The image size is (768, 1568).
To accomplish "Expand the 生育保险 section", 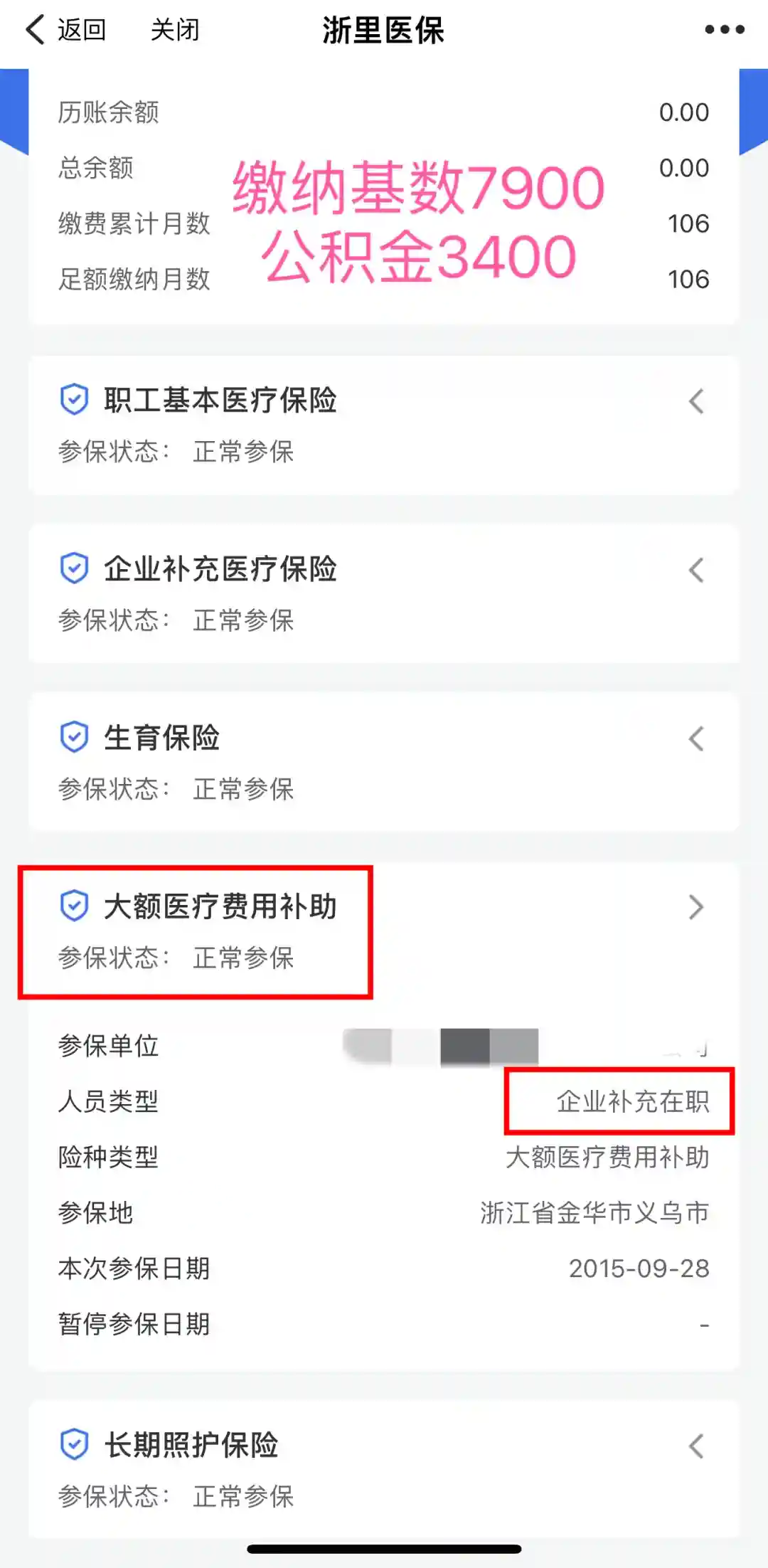I will (x=696, y=739).
